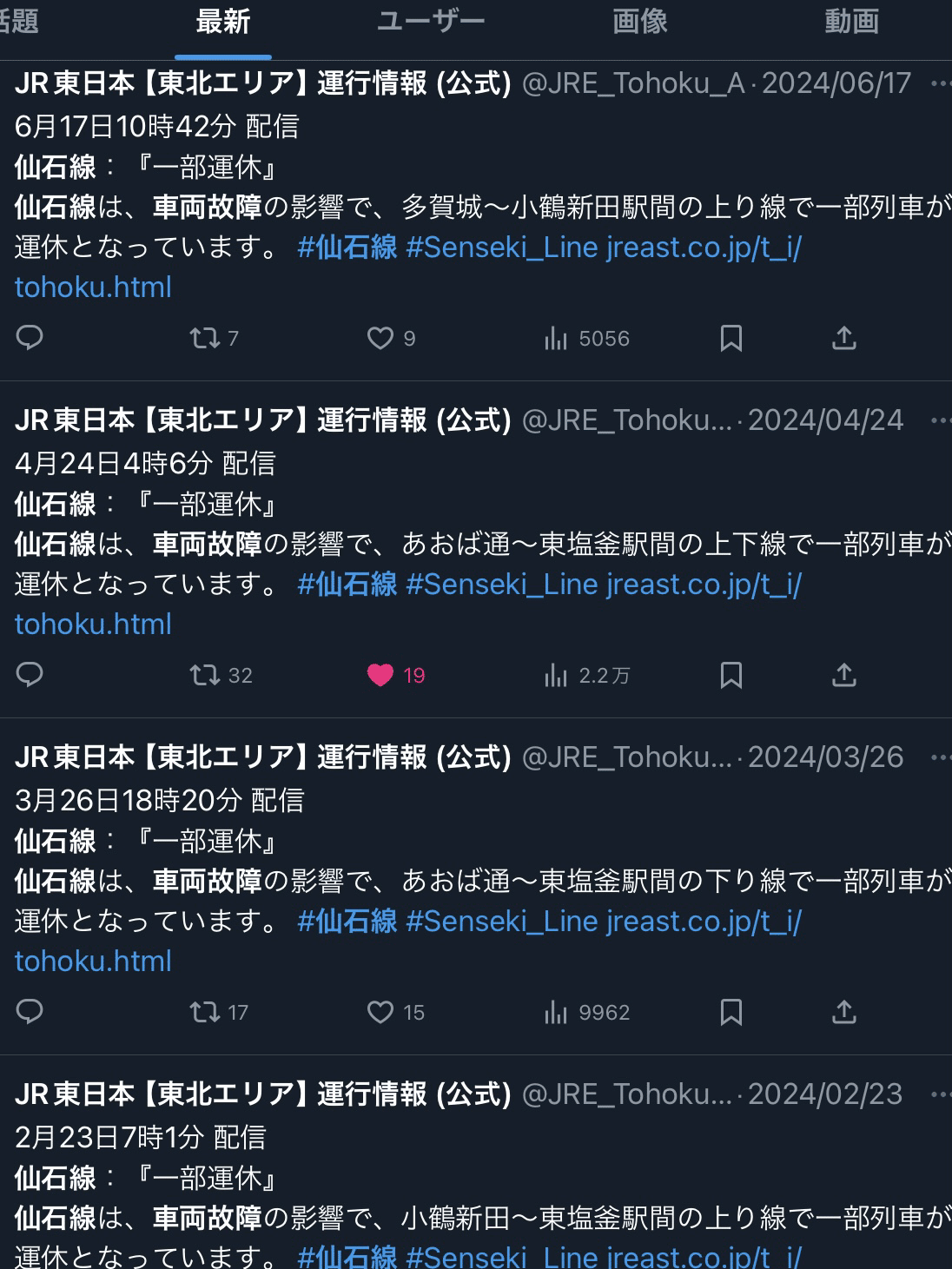This screenshot has height=1269, width=952.
Task: Reply to the 3月26日 post
Action: coord(30,1012)
